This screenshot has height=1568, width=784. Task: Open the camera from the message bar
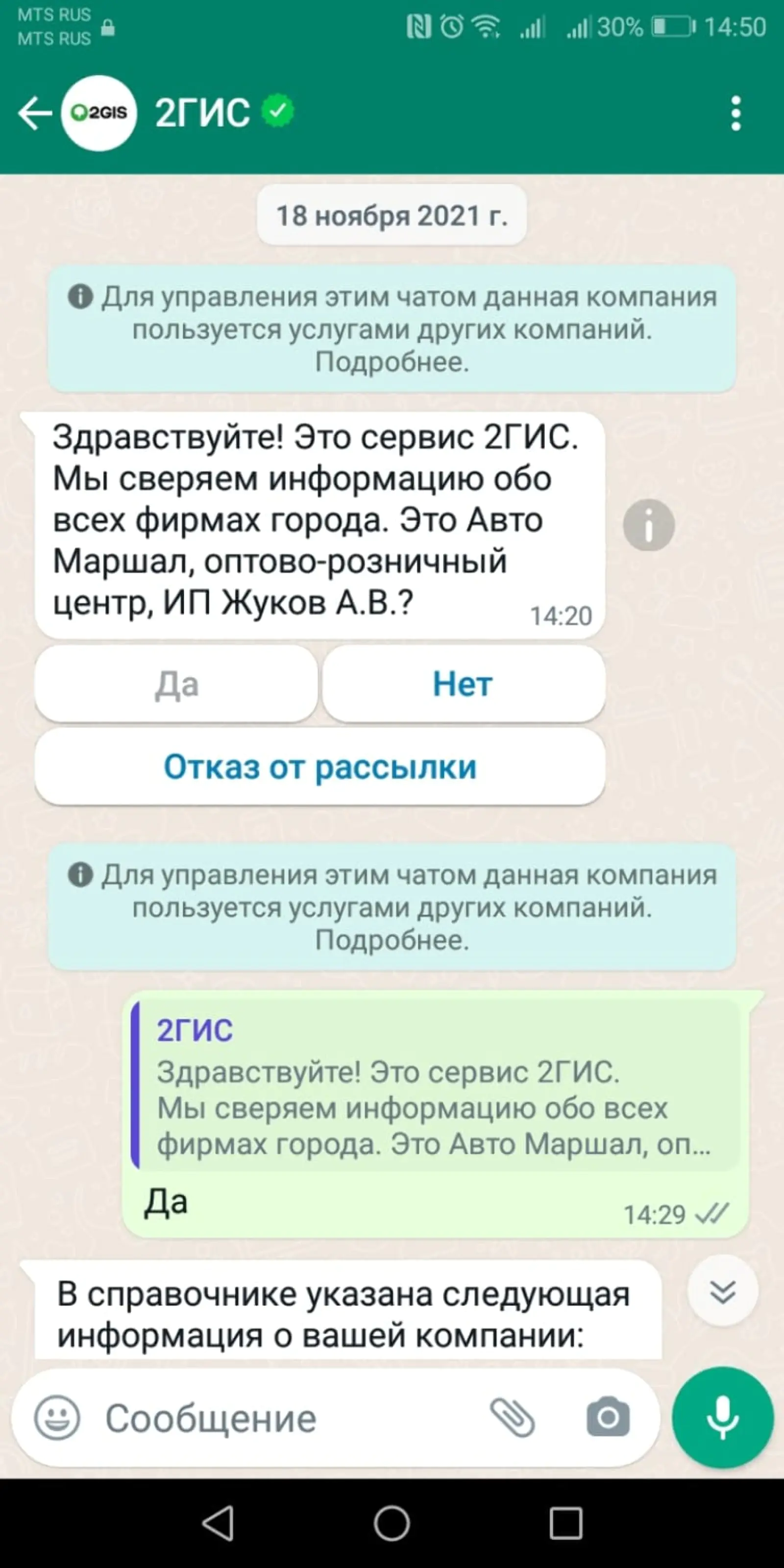608,1418
